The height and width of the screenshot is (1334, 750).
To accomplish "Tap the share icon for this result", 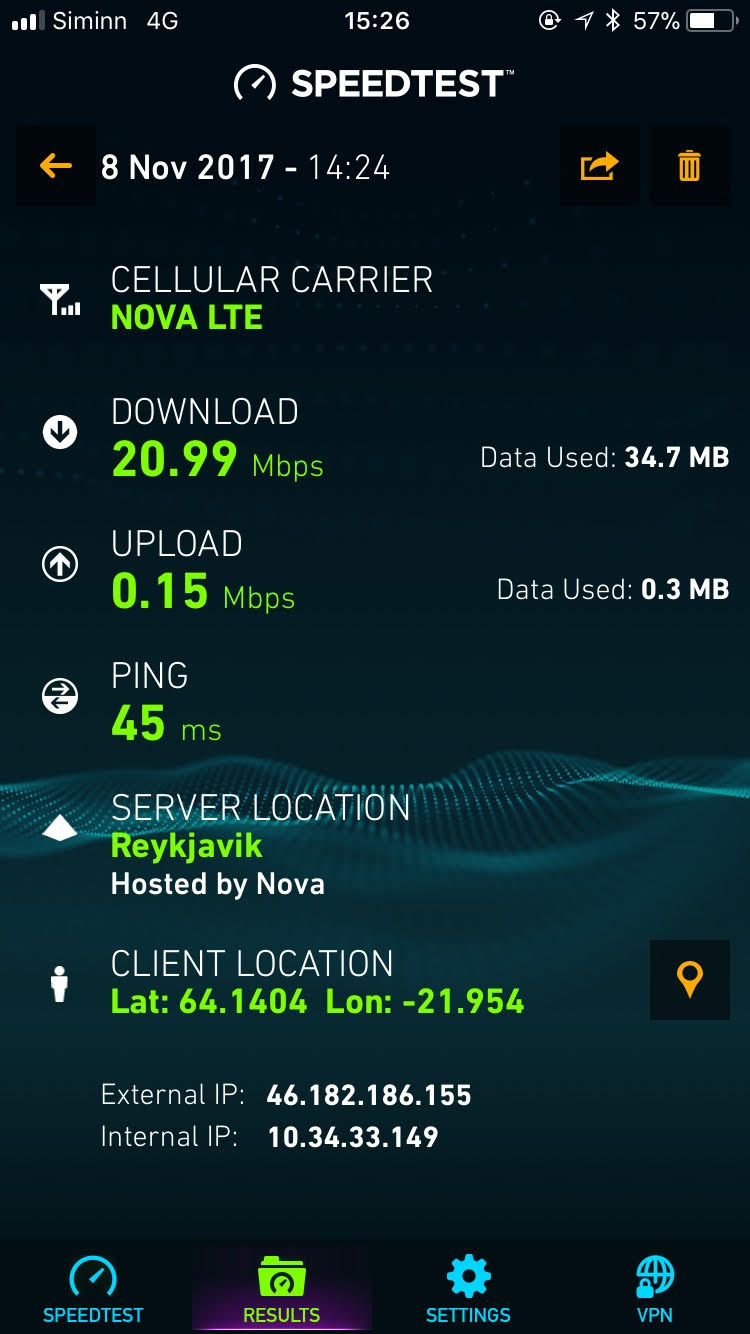I will [599, 166].
